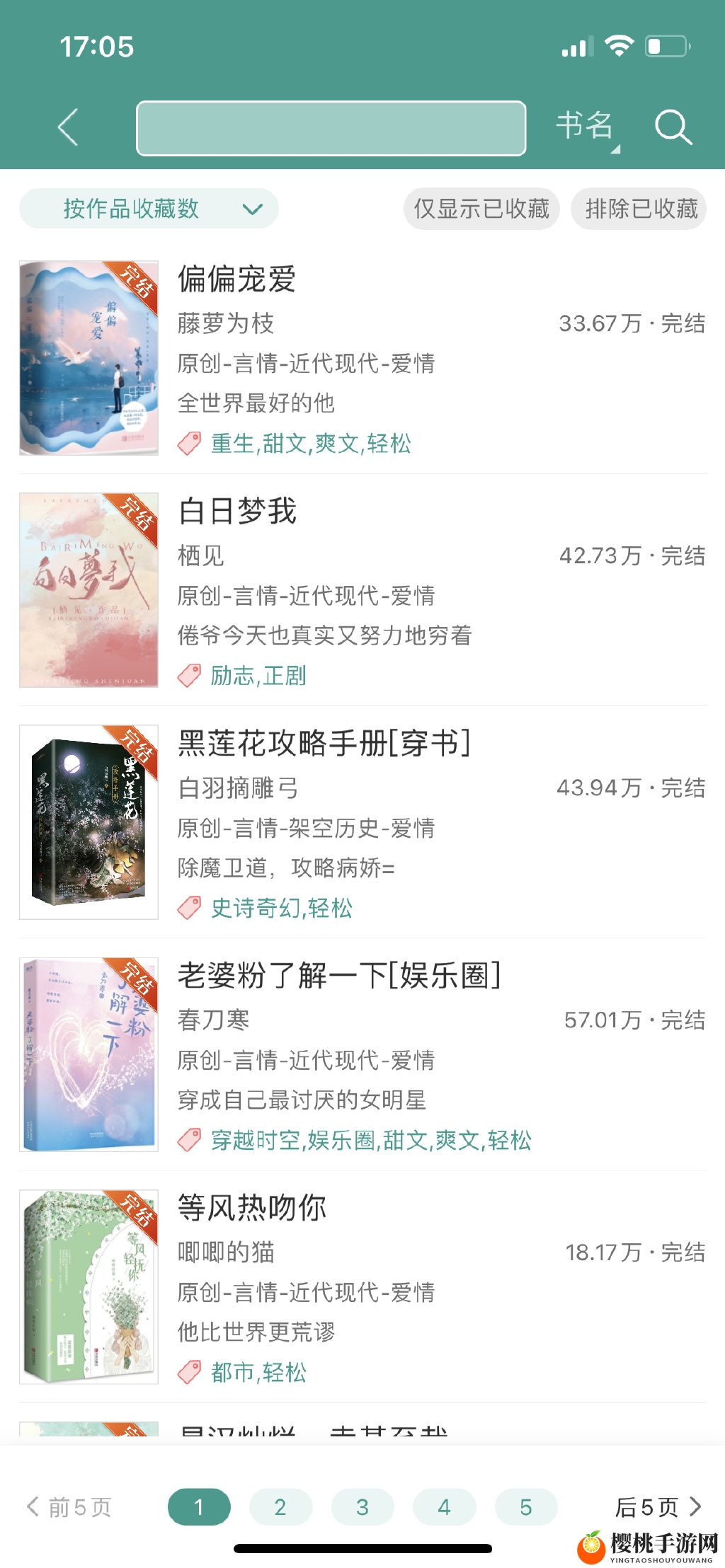Image resolution: width=725 pixels, height=1568 pixels.
Task: Select the 仅显示已收藏 filter chip
Action: point(481,209)
